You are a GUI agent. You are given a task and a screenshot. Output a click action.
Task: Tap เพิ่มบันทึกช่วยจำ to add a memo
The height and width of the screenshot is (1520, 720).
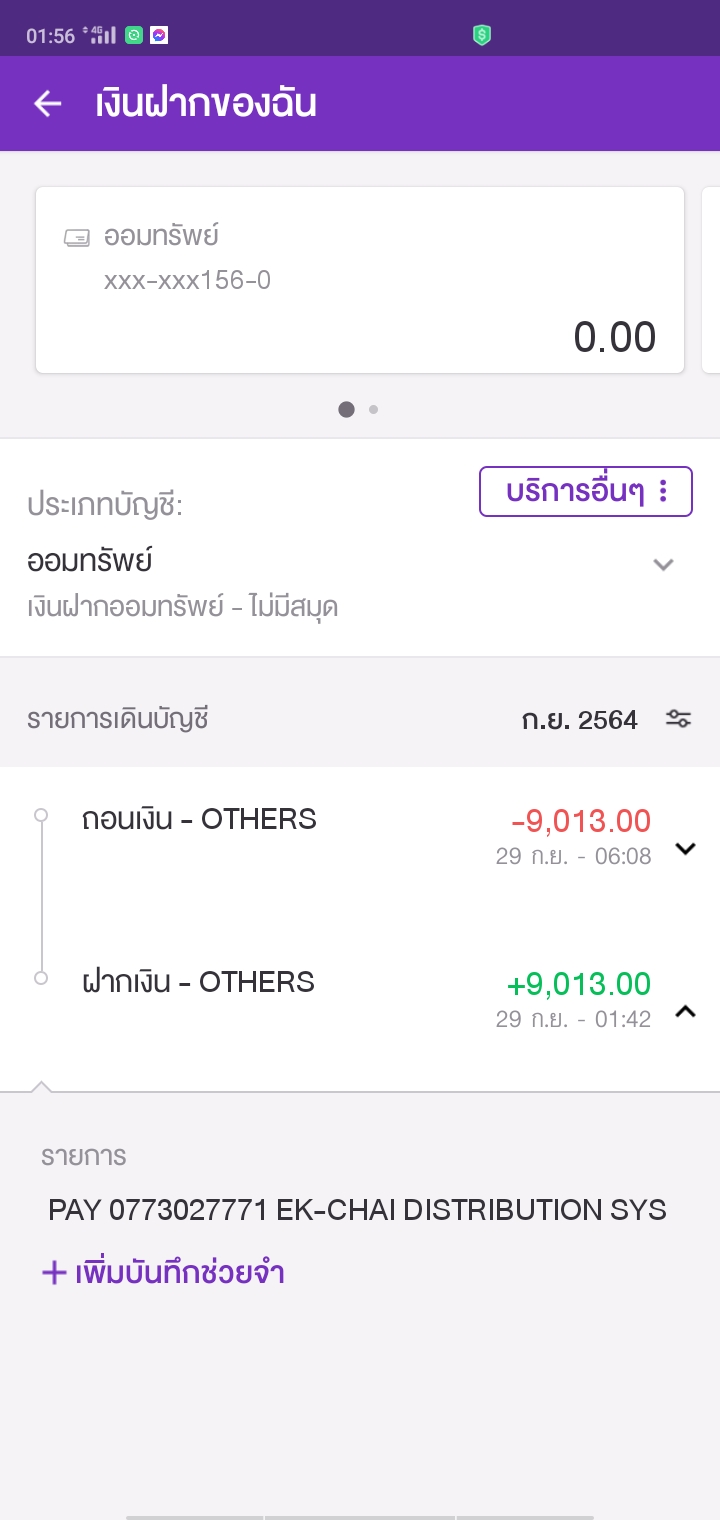pos(163,1272)
